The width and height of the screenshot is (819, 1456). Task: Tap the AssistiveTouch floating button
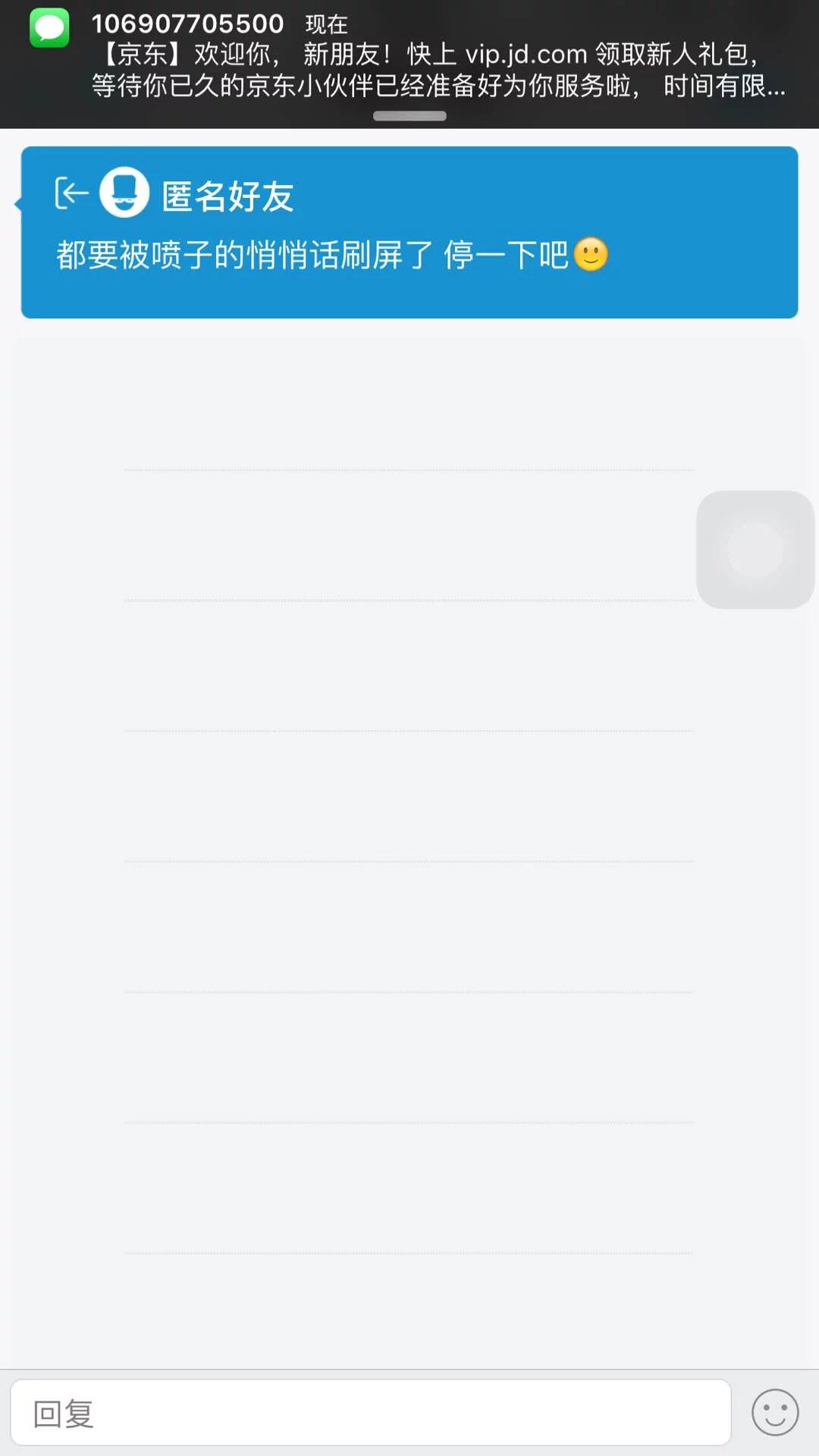coord(755,550)
